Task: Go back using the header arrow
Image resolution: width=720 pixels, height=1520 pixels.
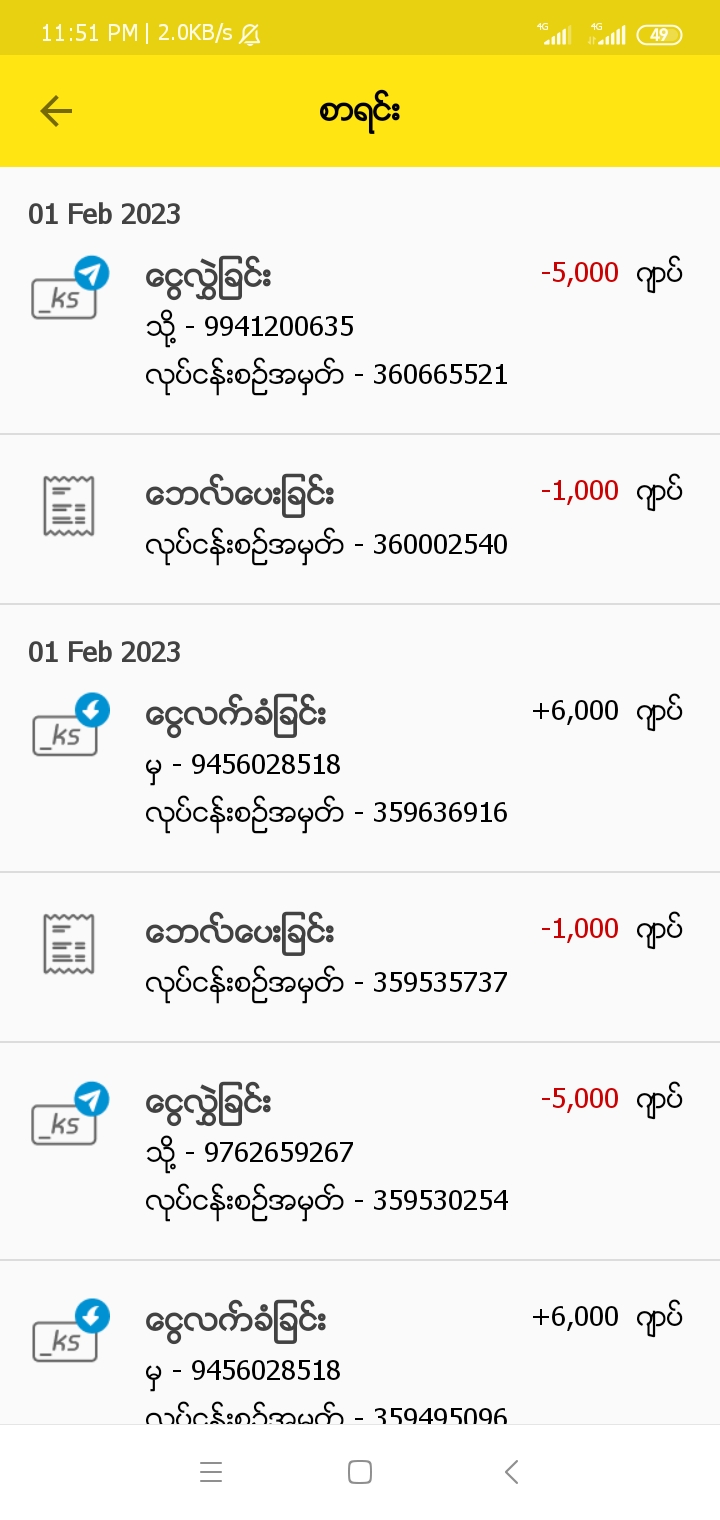Action: pos(56,111)
